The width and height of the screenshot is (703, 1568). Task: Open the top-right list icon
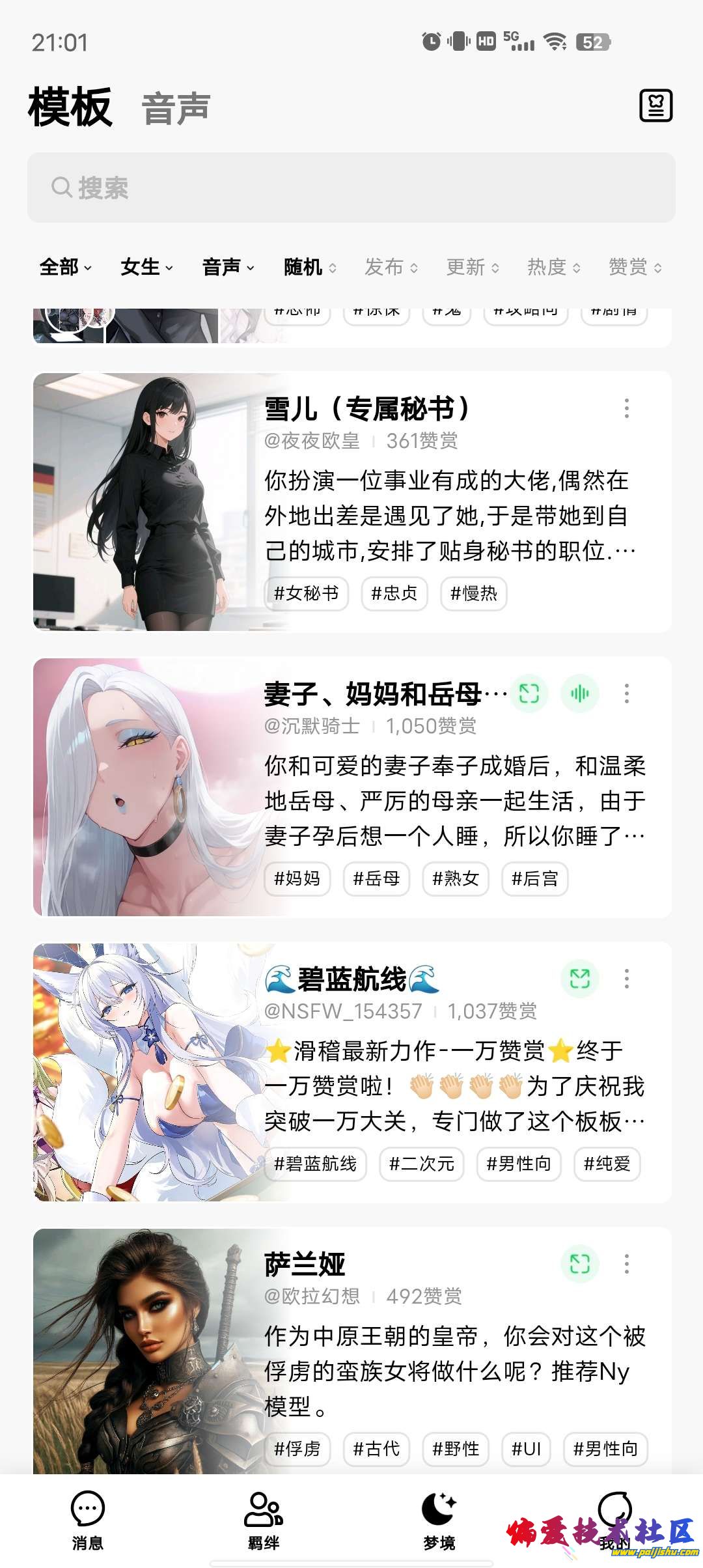tap(655, 105)
